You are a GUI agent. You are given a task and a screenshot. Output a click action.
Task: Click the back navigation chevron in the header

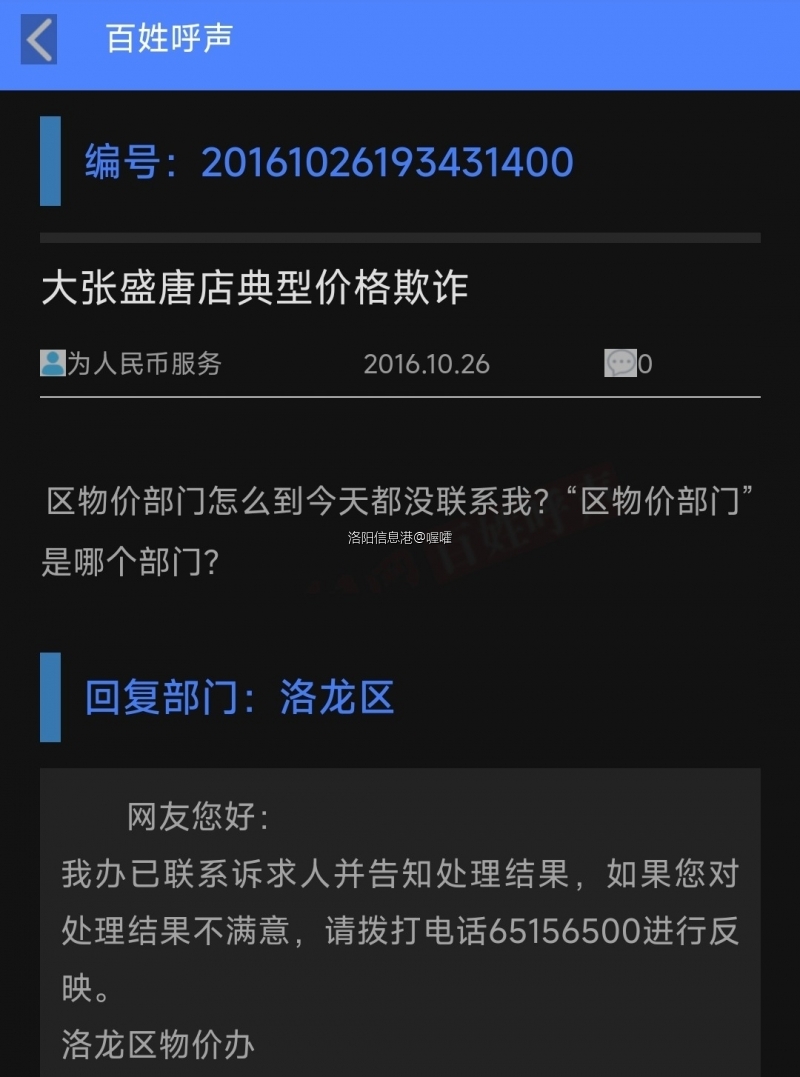[x=37, y=40]
